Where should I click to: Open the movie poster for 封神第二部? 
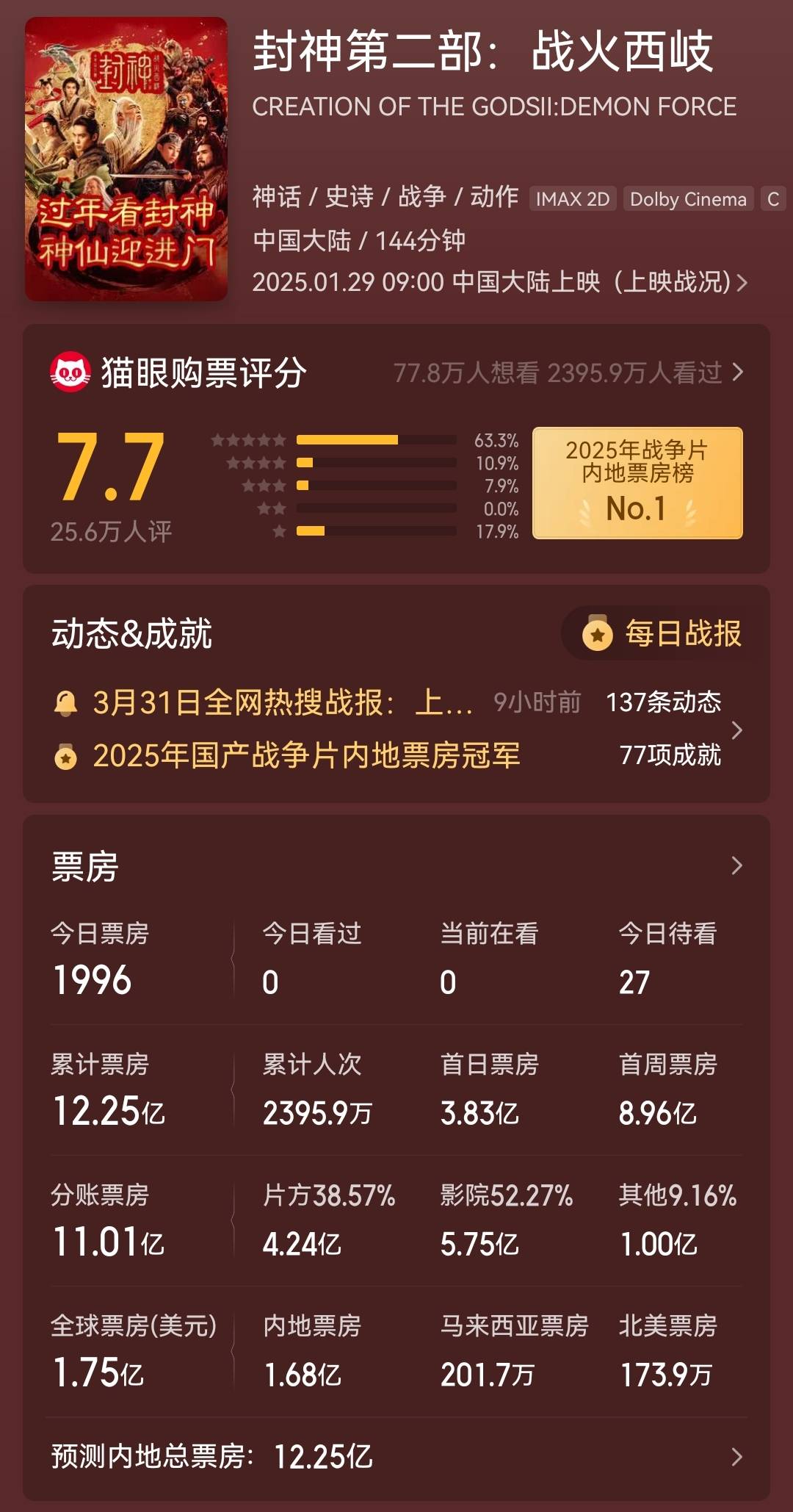[x=126, y=159]
